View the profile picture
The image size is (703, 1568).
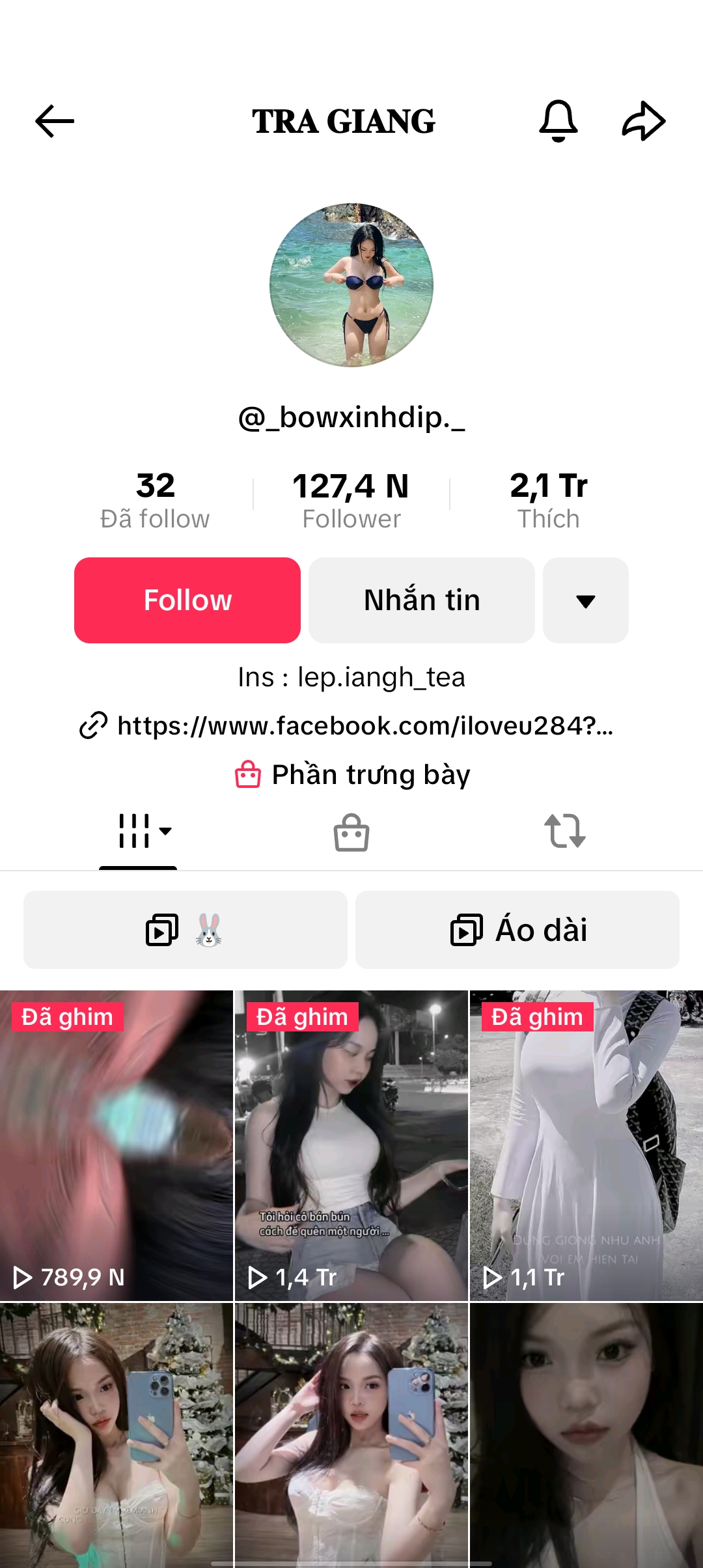pos(351,285)
